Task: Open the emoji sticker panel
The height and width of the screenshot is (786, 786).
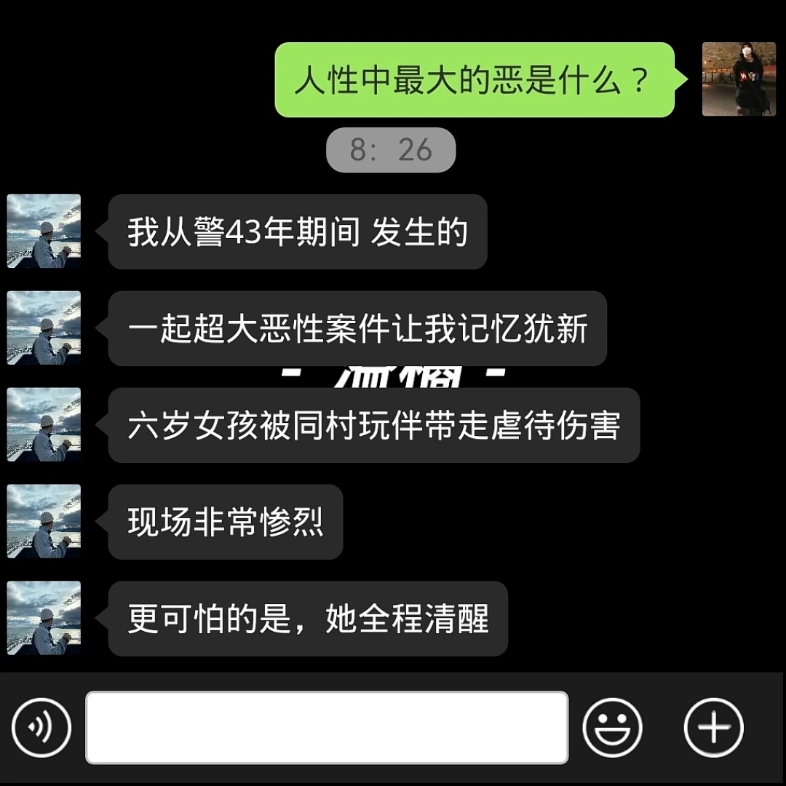Action: pyautogui.click(x=612, y=727)
